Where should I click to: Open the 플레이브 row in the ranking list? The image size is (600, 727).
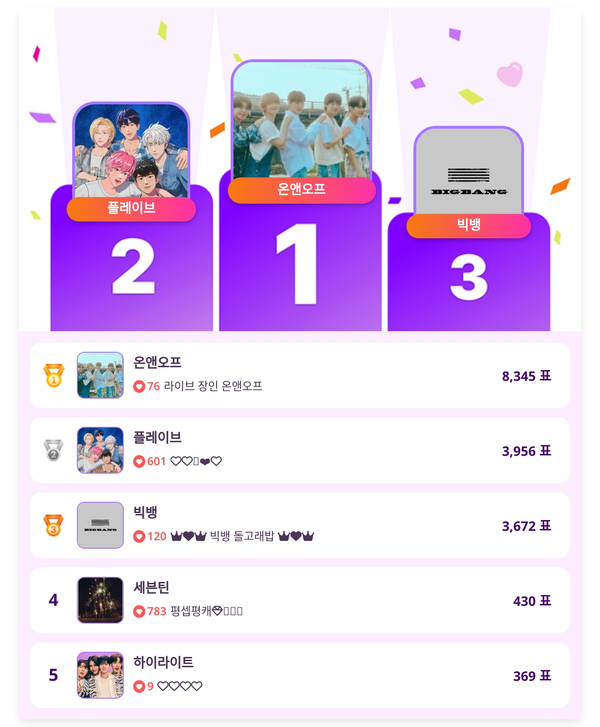coord(300,450)
